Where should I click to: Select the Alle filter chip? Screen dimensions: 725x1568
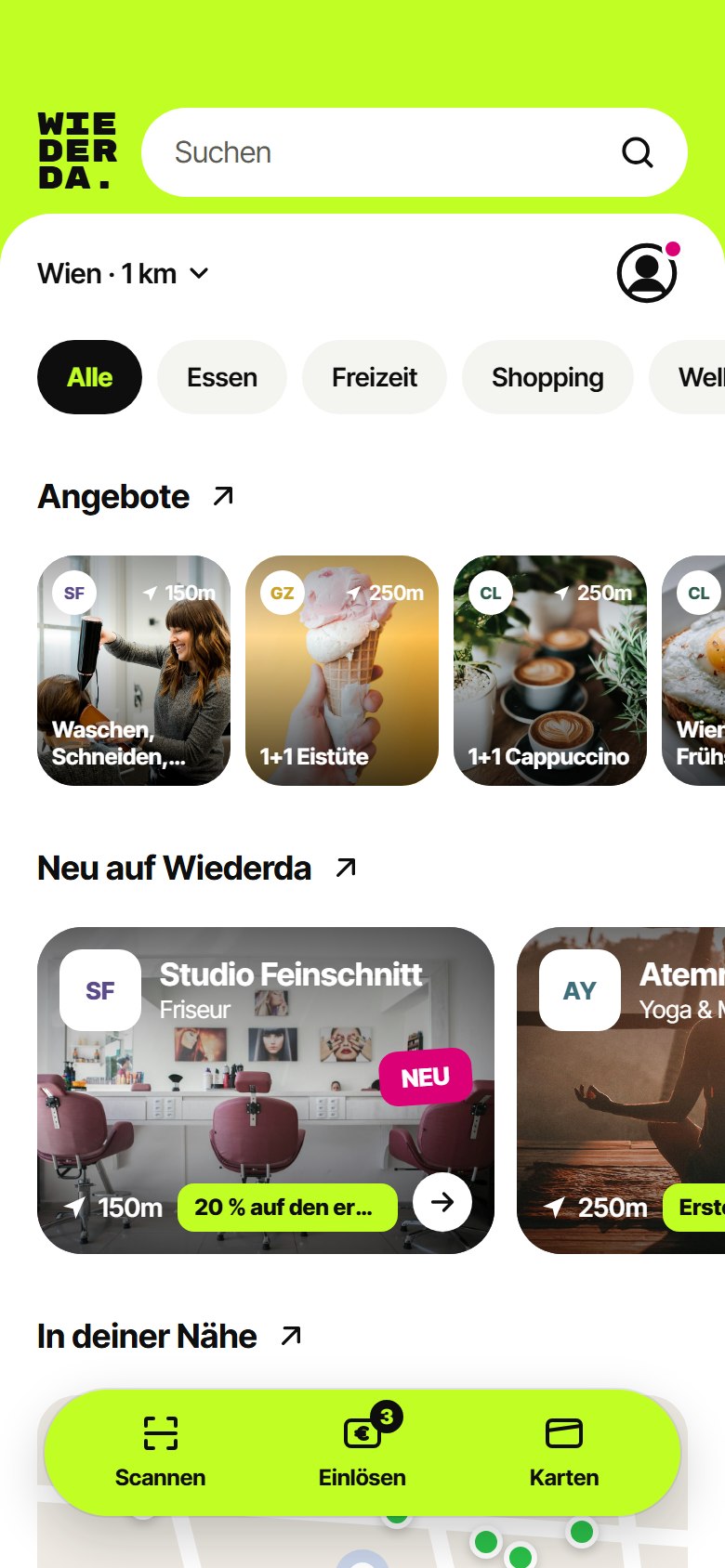pyautogui.click(x=89, y=377)
